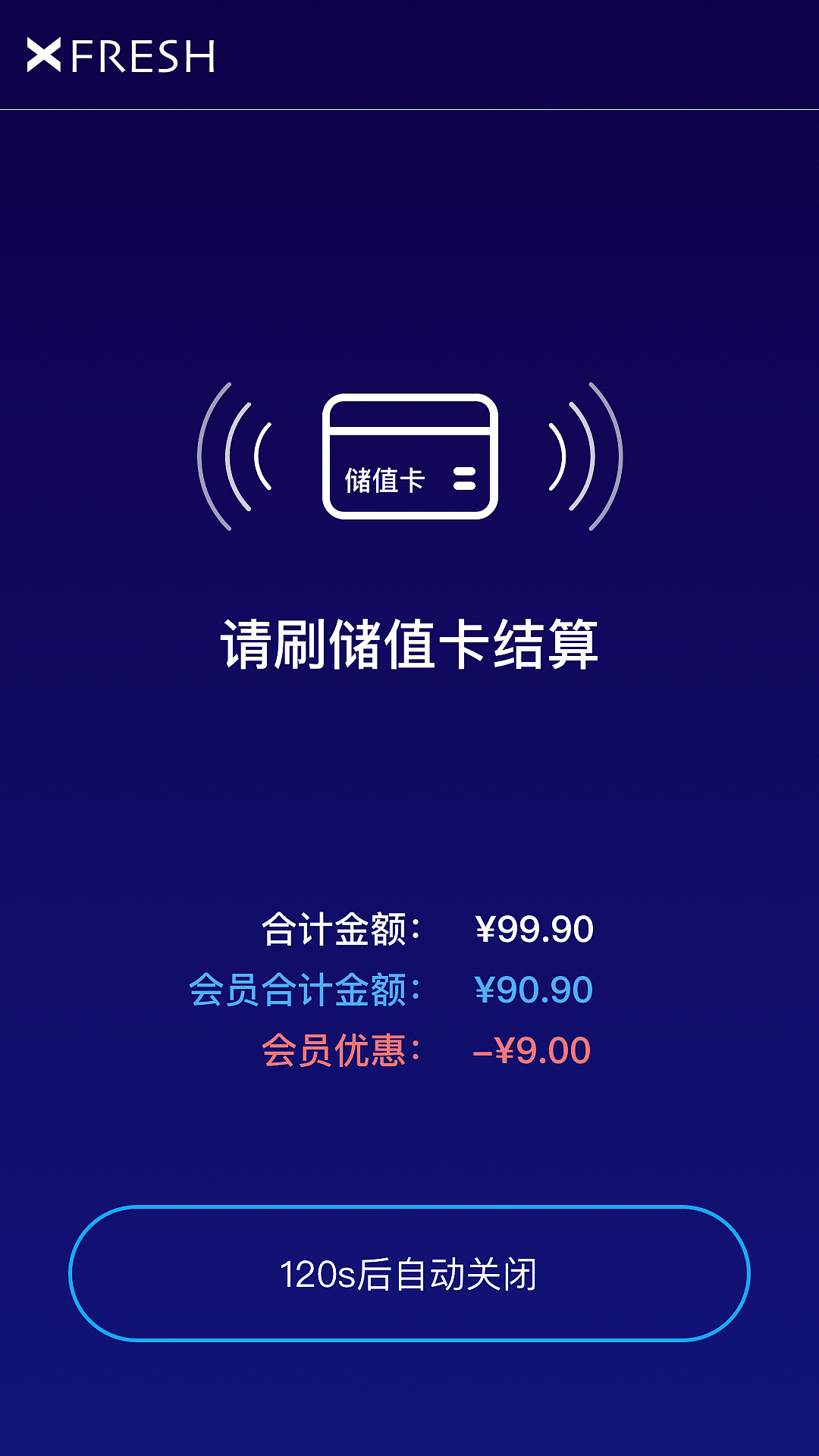Click the chip marks inside the card icon
This screenshot has width=819, height=1456.
pyautogui.click(x=466, y=479)
